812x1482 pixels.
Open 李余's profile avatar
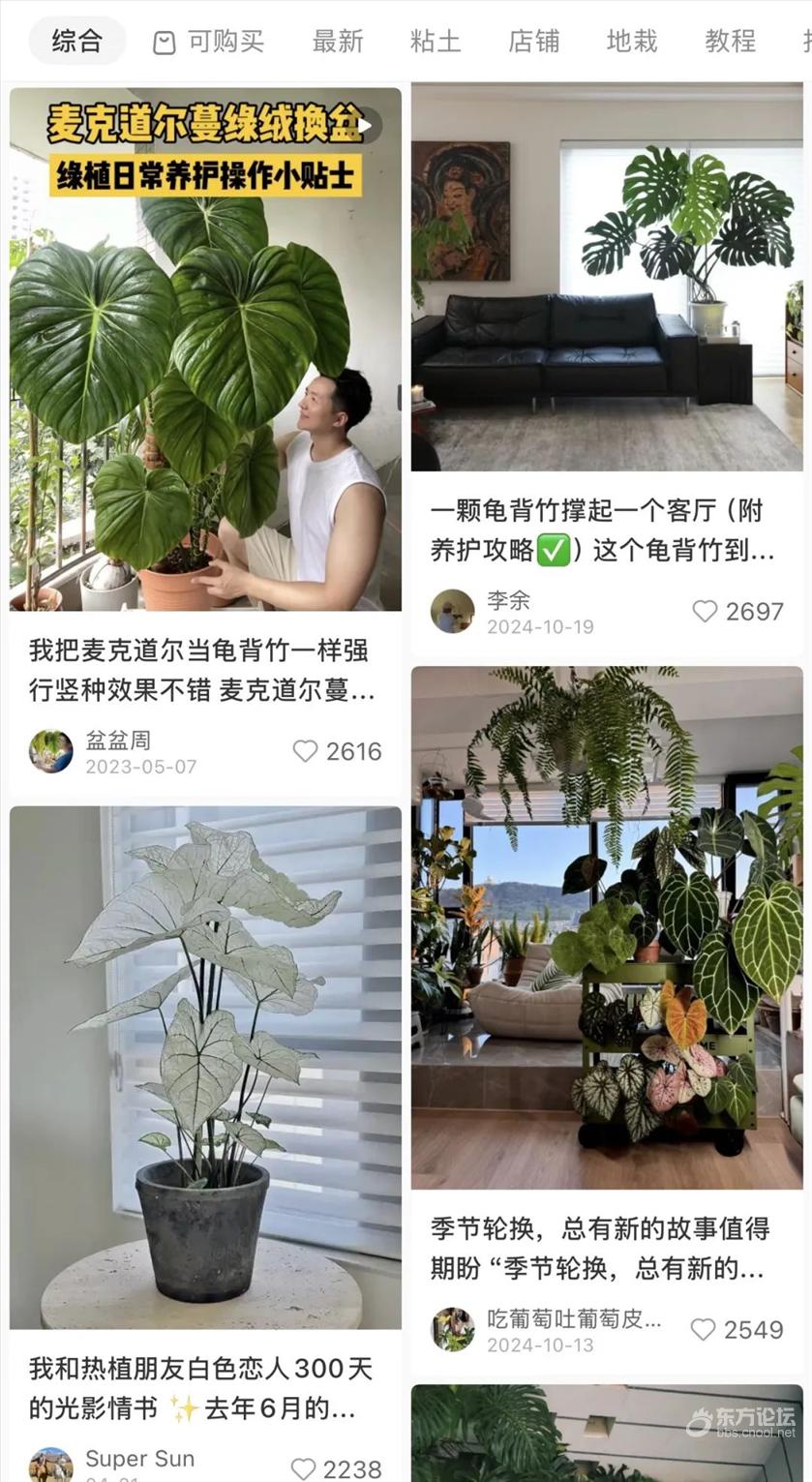coord(453,611)
